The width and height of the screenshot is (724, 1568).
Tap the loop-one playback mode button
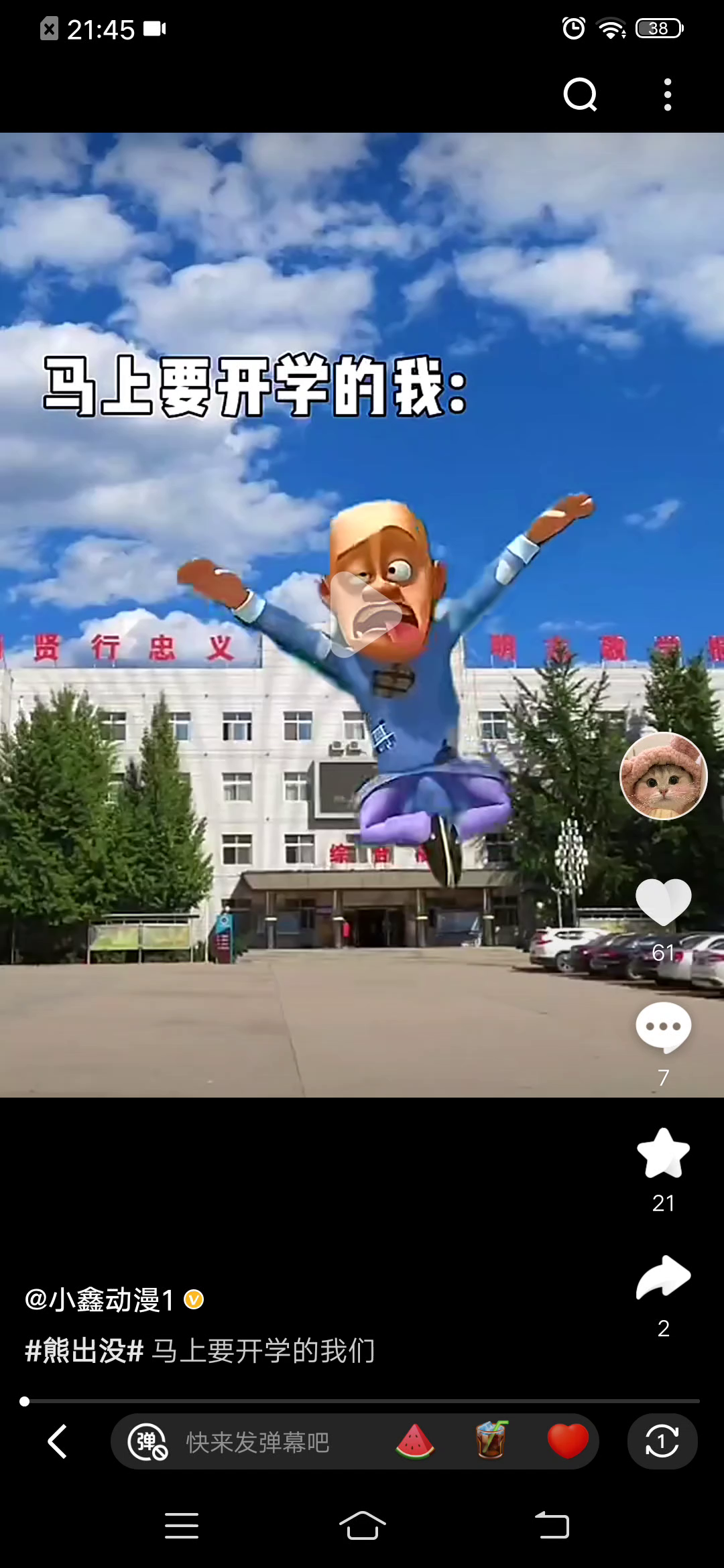[x=662, y=1441]
